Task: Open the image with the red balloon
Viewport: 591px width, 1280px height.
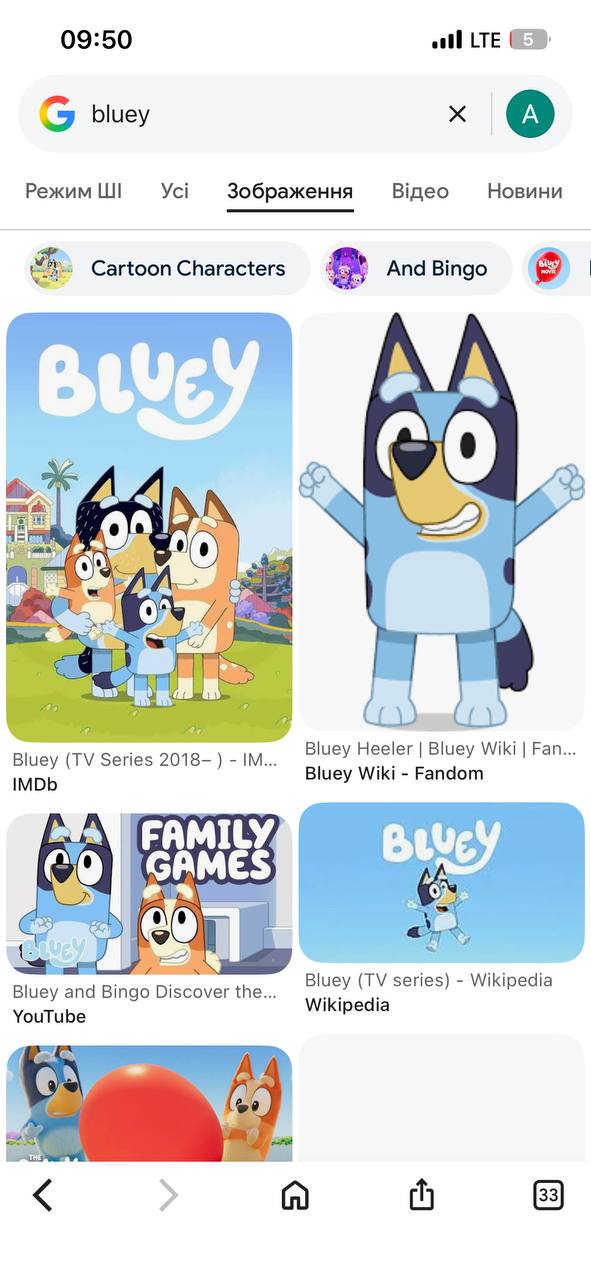Action: [149, 1103]
